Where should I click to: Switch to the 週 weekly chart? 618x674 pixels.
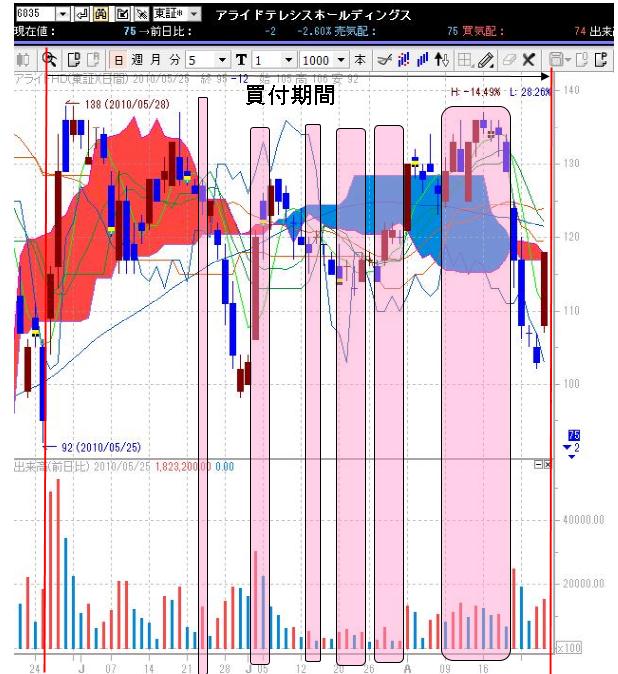point(136,60)
